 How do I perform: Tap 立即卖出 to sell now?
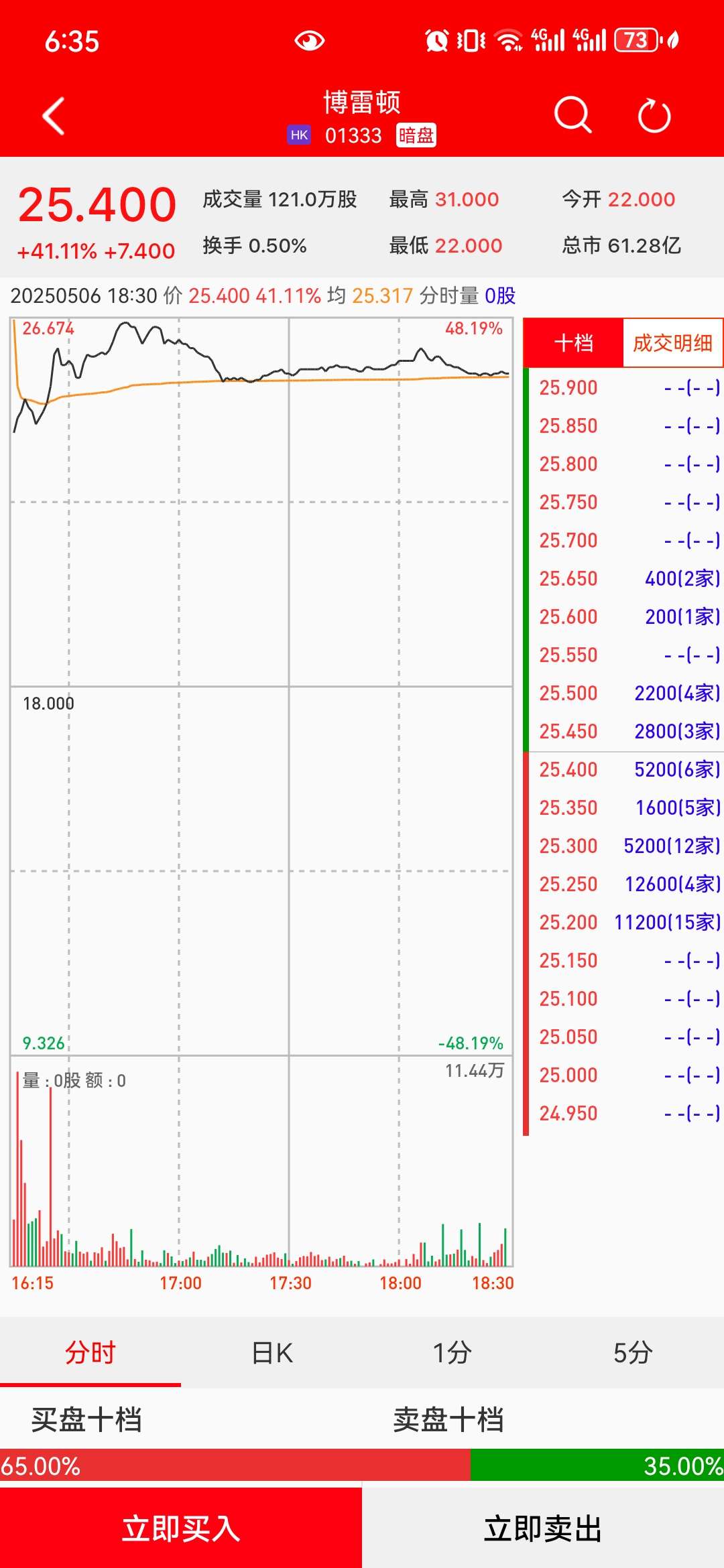point(543,1529)
